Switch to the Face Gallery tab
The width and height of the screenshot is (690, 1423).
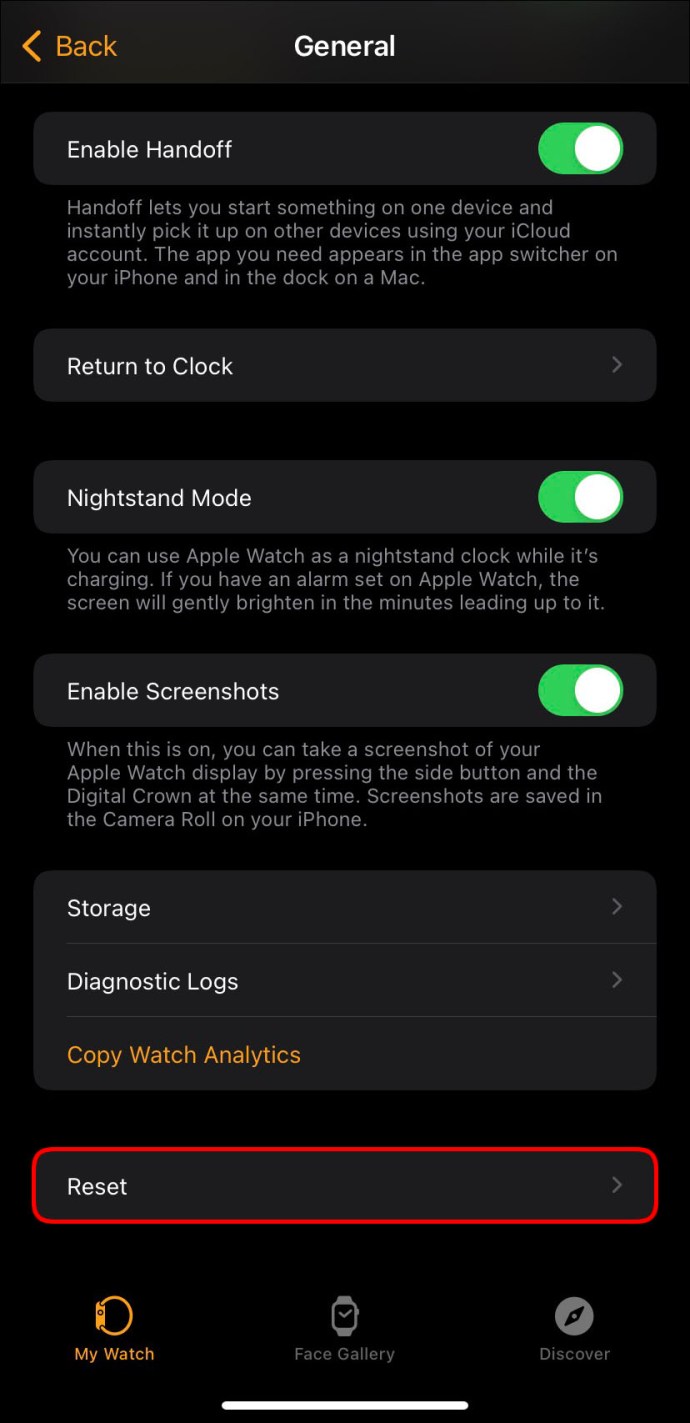point(344,1329)
